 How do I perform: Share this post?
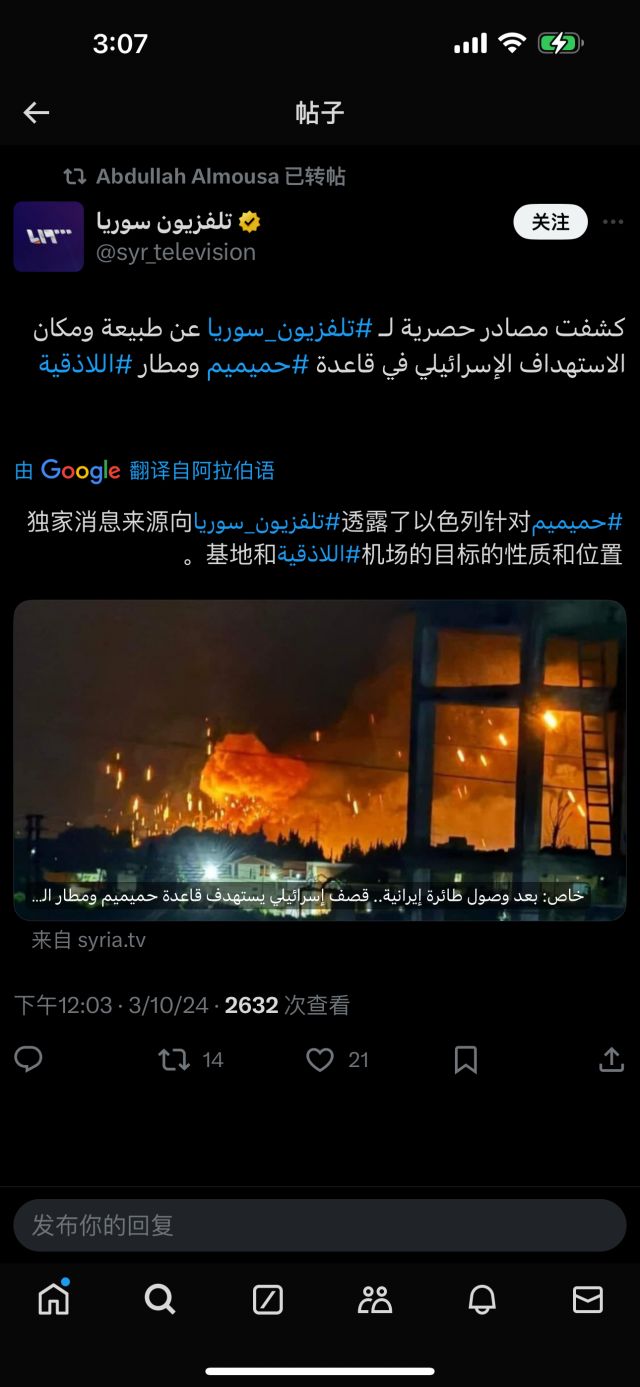click(611, 1060)
